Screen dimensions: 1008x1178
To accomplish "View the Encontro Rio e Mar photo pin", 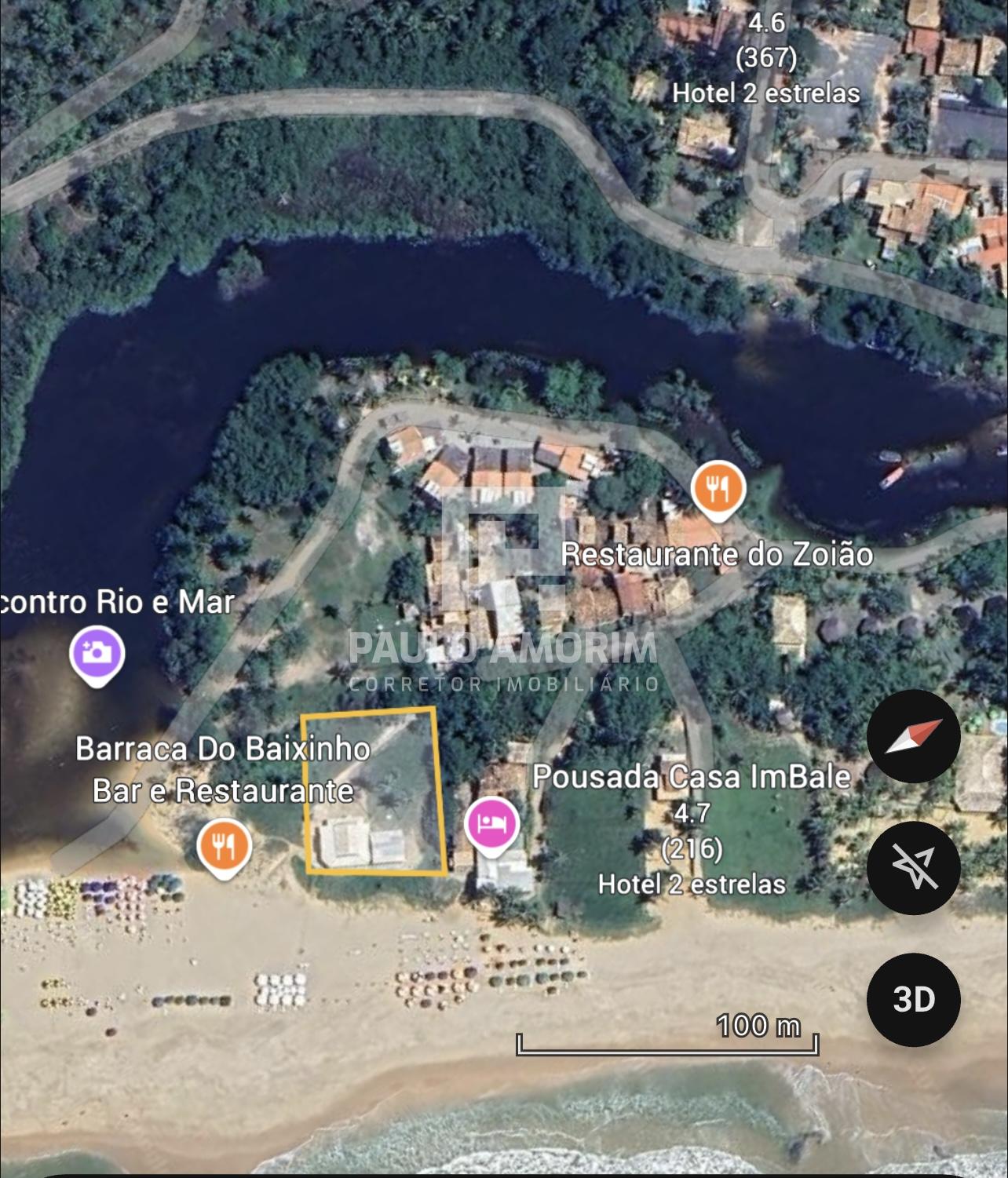I will tap(97, 653).
